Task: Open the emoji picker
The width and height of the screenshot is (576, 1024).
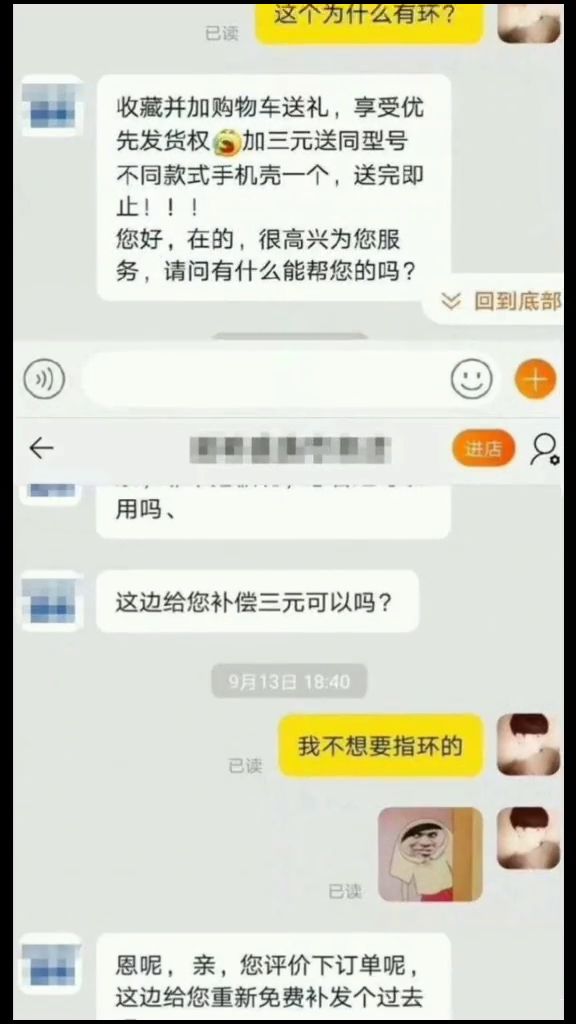Action: [x=472, y=379]
